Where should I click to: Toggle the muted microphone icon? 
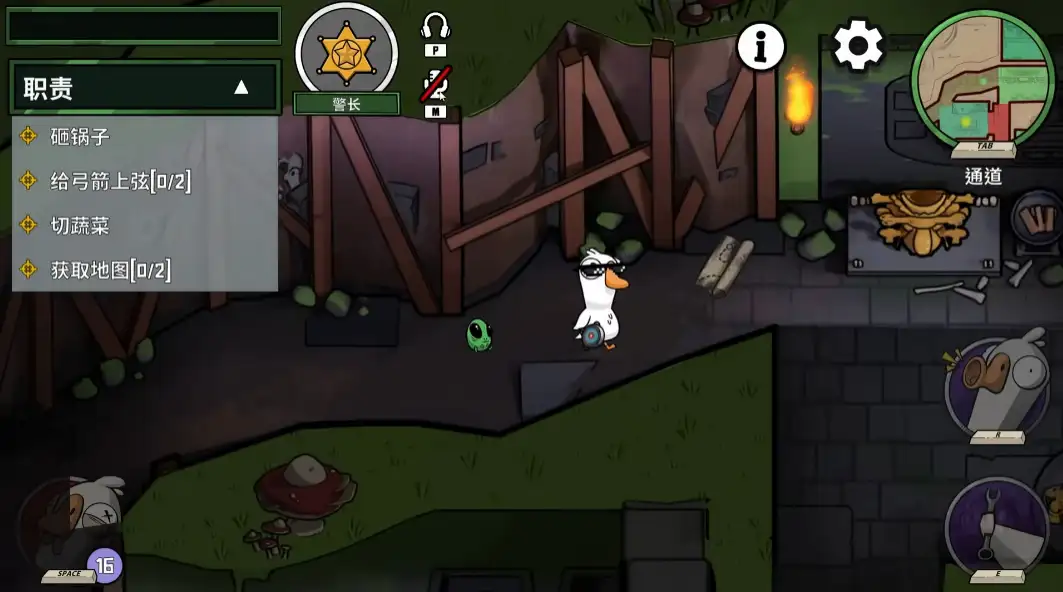[x=435, y=84]
